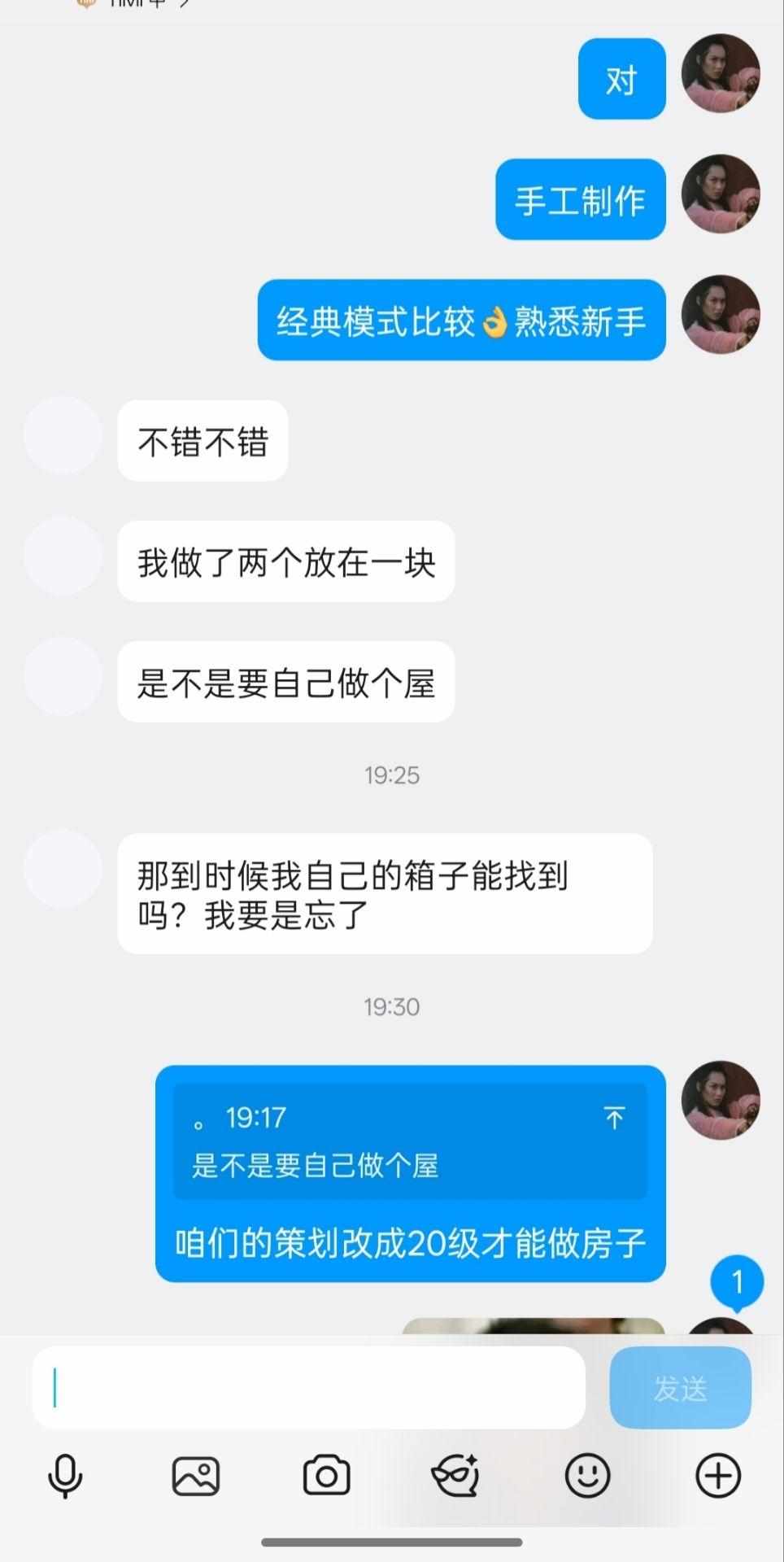Viewport: 784px width, 1562px height.
Task: Tap the 发送 send button
Action: [680, 1387]
